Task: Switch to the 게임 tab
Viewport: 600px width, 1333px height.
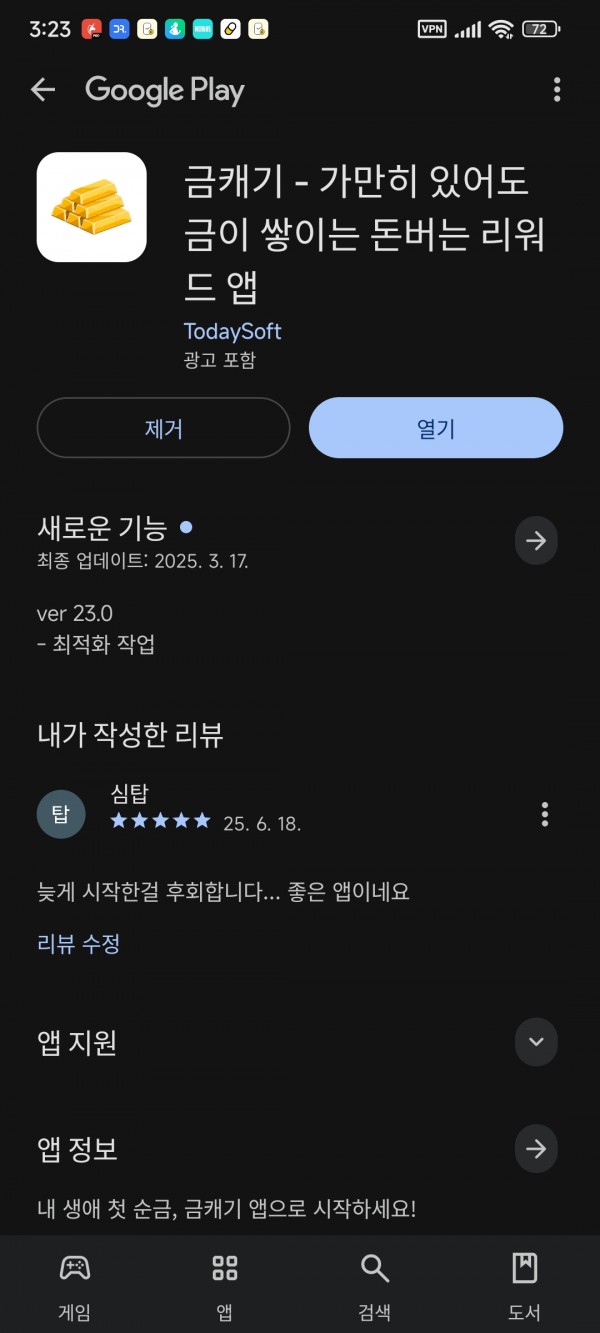Action: [75, 1285]
